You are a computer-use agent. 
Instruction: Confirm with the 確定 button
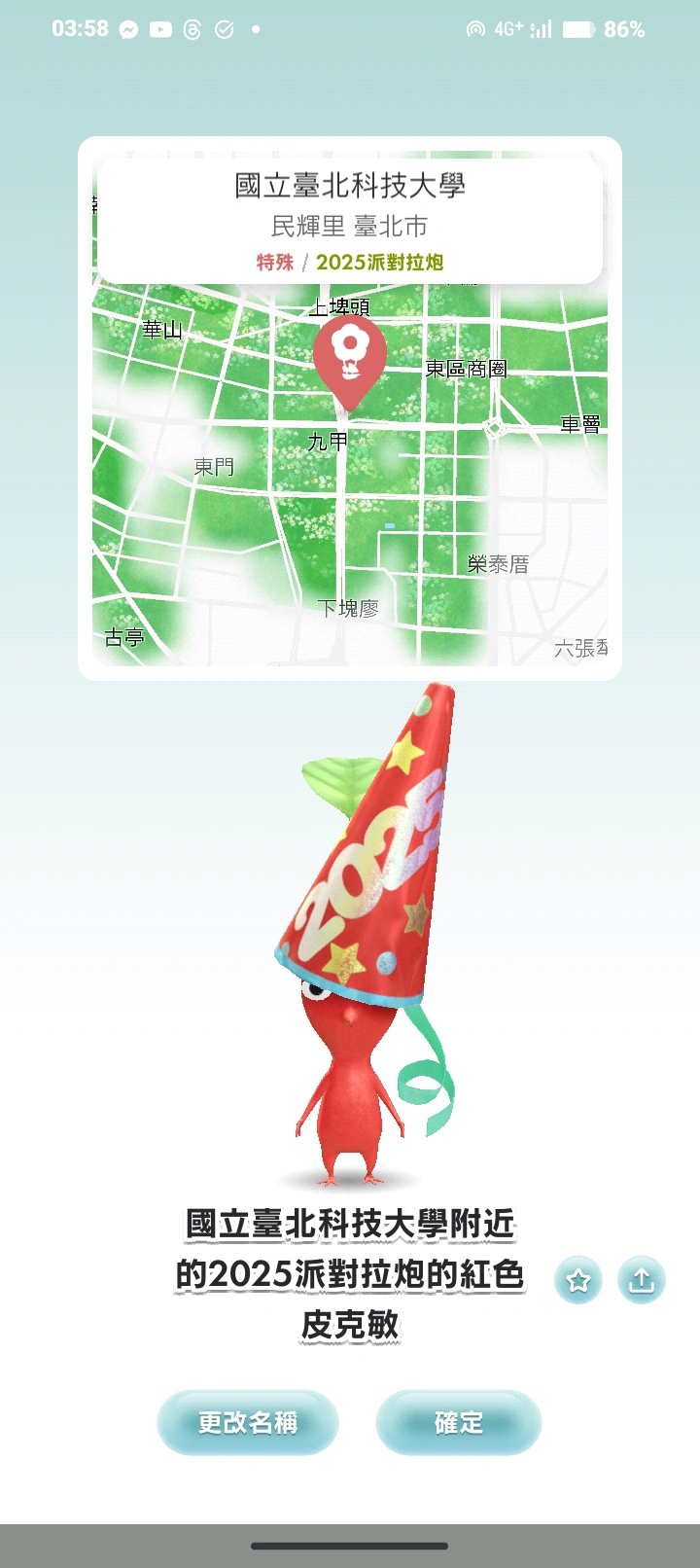click(x=458, y=1422)
